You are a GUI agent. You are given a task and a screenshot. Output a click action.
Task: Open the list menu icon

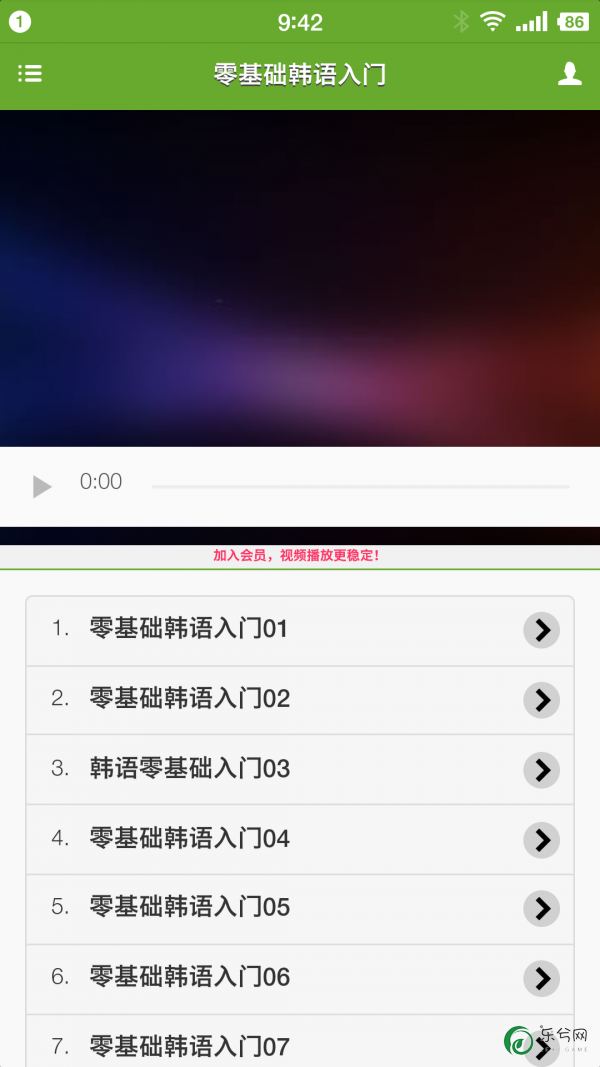30,74
